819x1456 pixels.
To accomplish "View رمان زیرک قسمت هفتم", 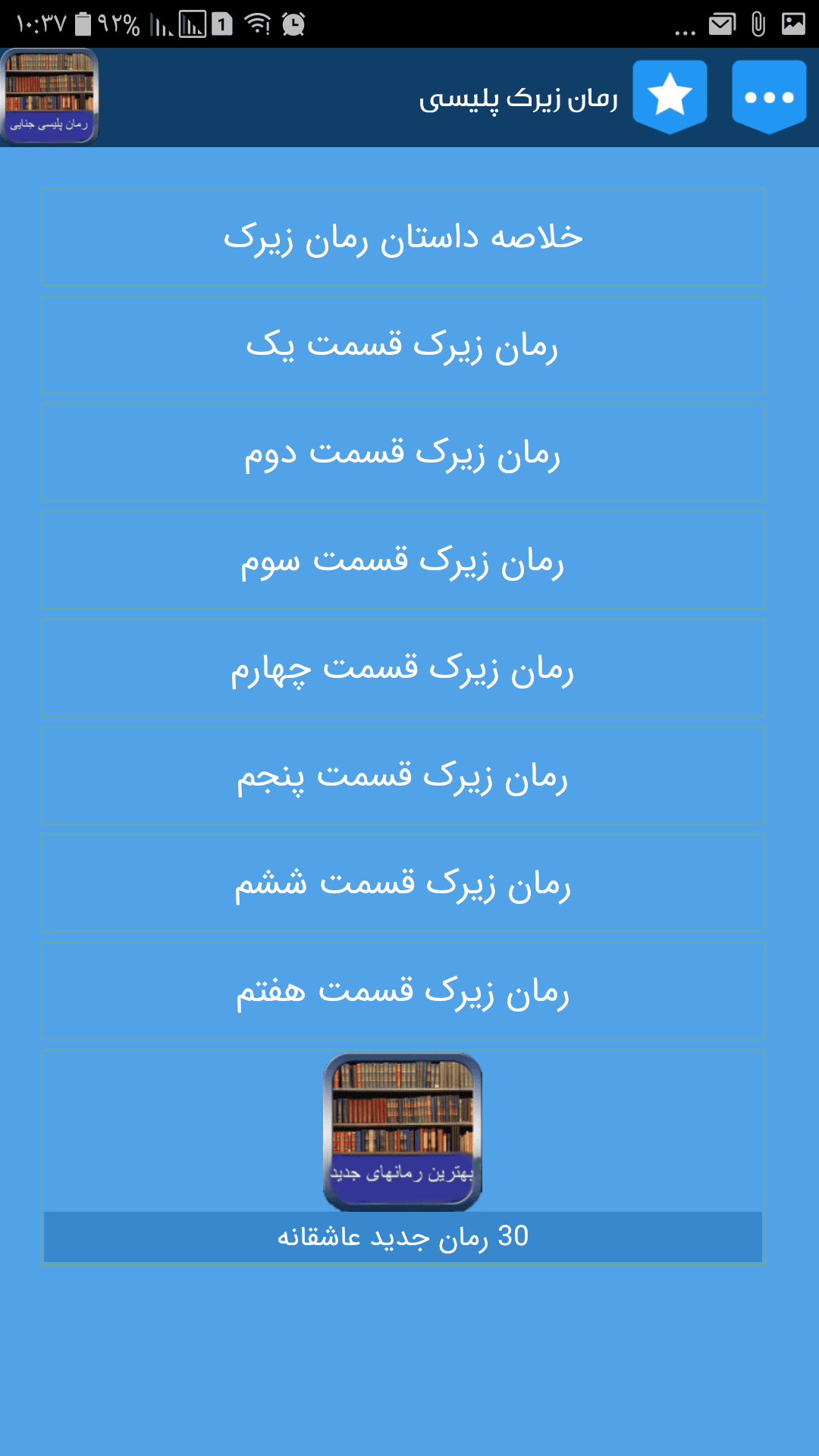I will 403,991.
